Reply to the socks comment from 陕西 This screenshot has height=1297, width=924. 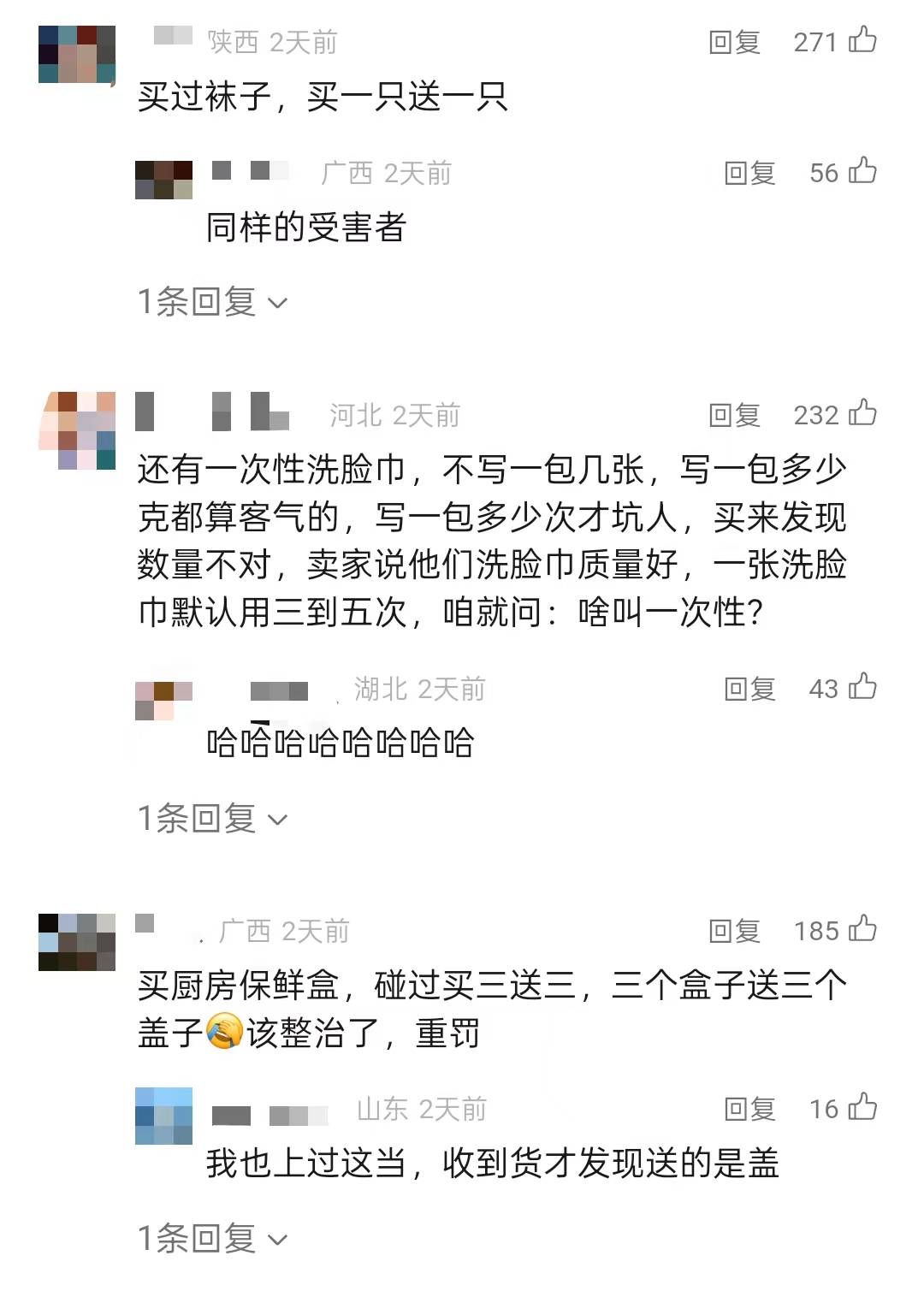(x=734, y=42)
